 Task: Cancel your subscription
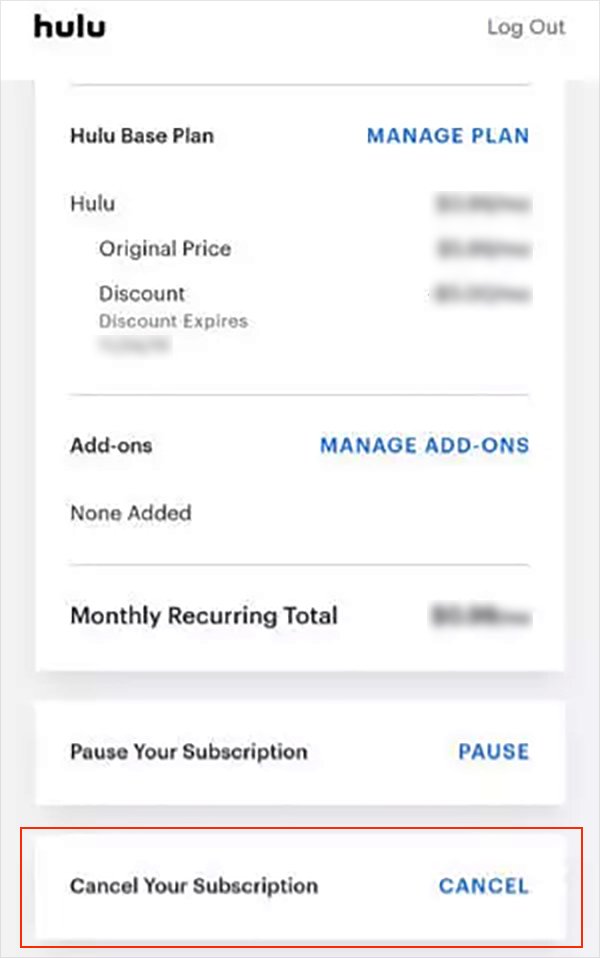(x=483, y=886)
